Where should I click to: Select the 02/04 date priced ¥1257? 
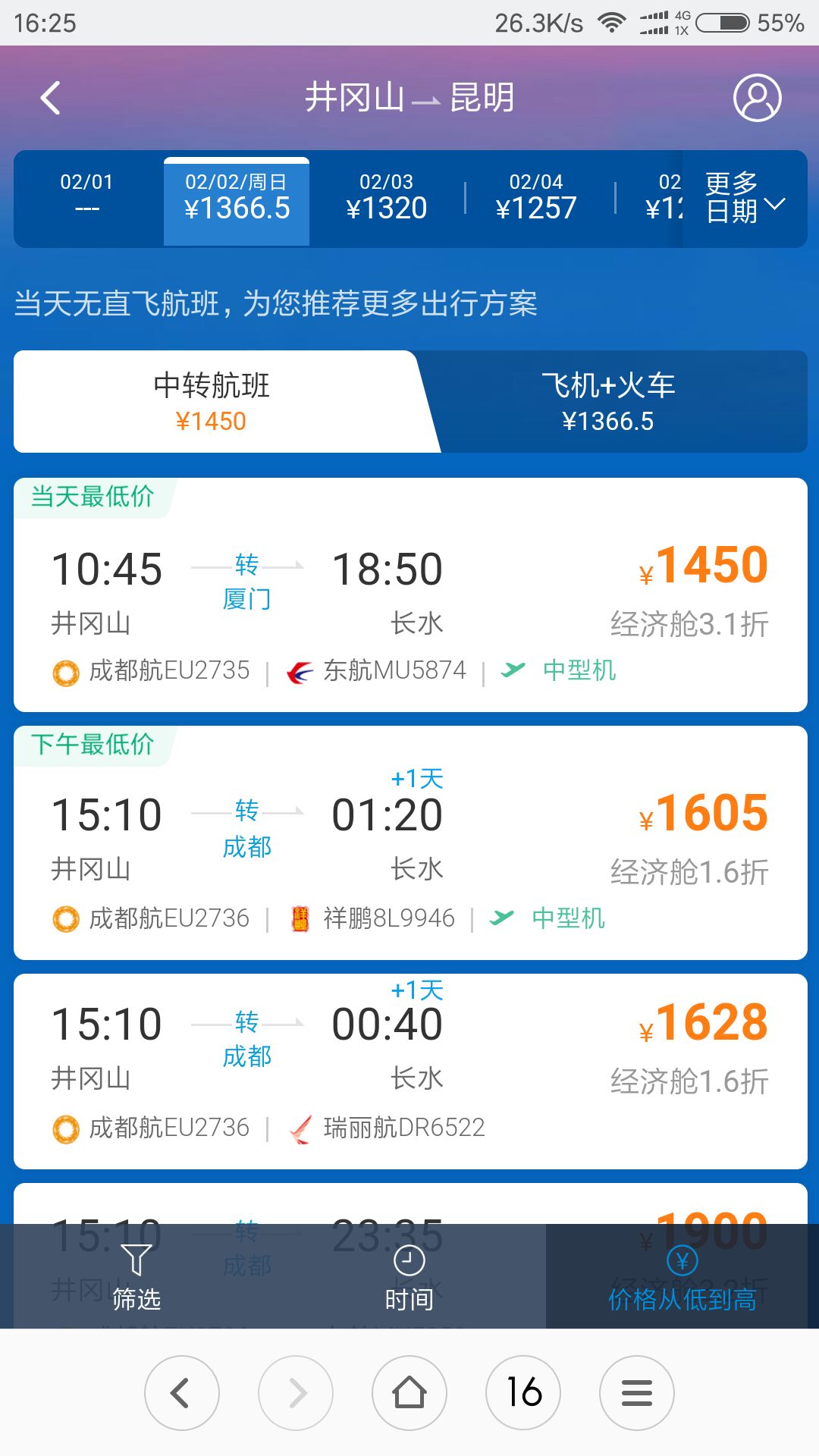point(536,198)
